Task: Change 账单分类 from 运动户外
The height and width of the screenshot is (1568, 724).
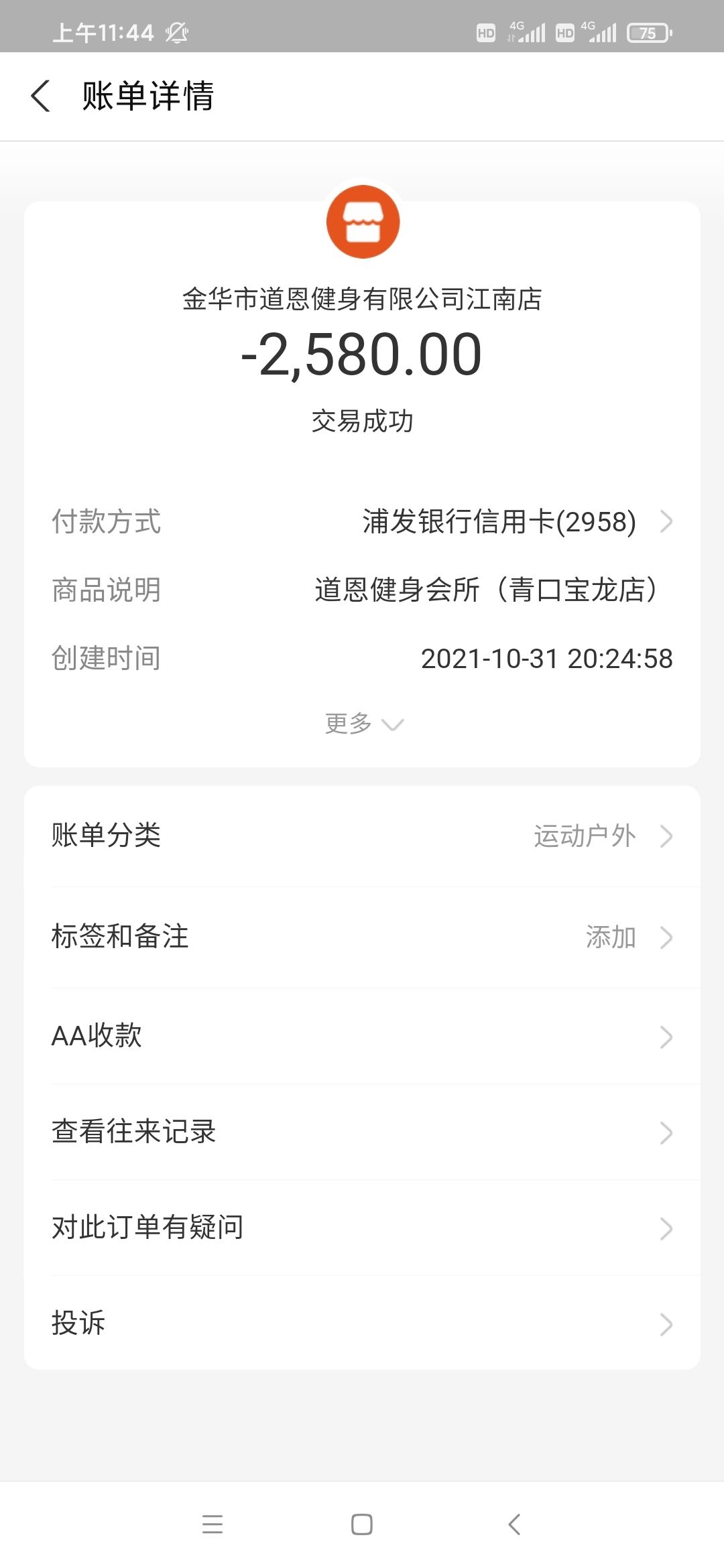Action: click(x=362, y=836)
